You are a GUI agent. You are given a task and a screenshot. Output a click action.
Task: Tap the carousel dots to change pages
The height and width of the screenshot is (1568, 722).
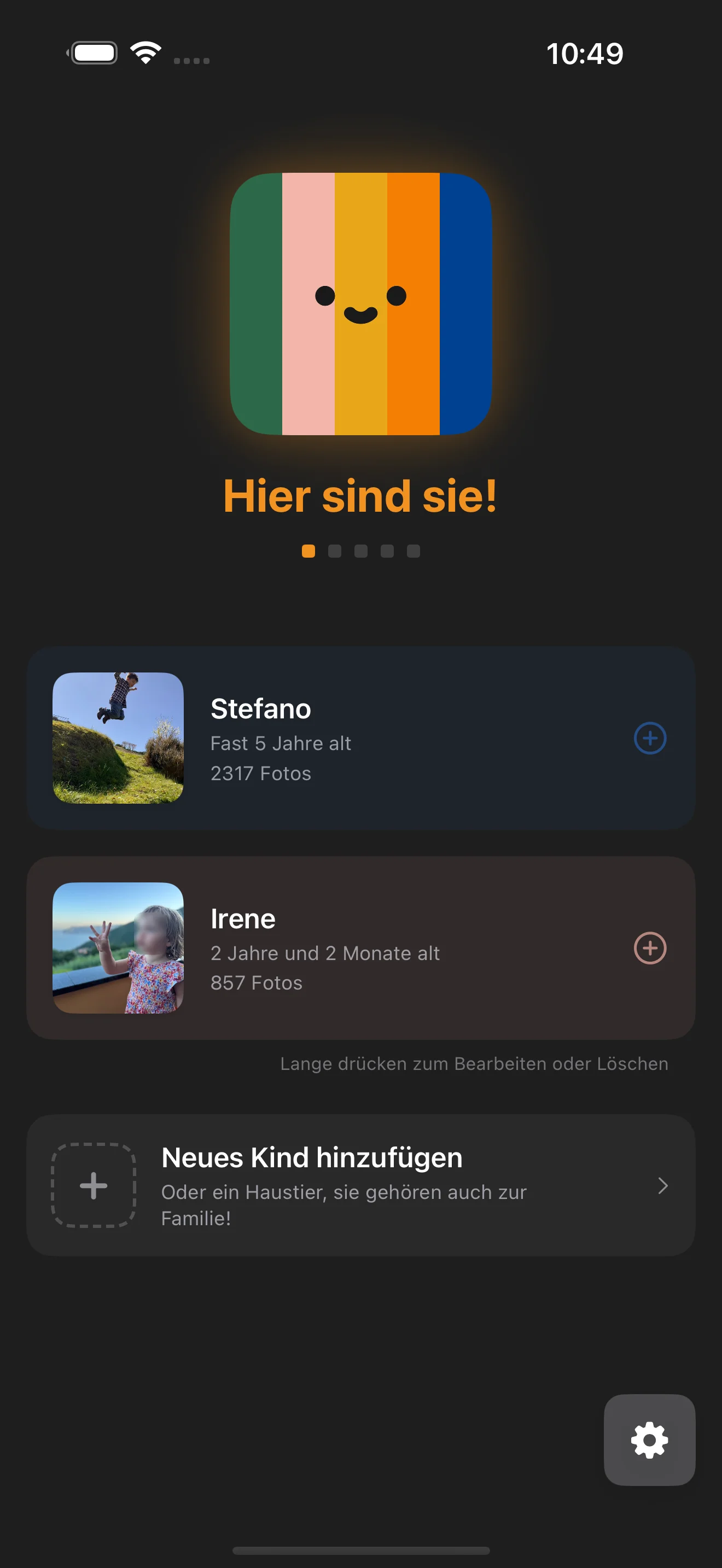pyautogui.click(x=361, y=551)
